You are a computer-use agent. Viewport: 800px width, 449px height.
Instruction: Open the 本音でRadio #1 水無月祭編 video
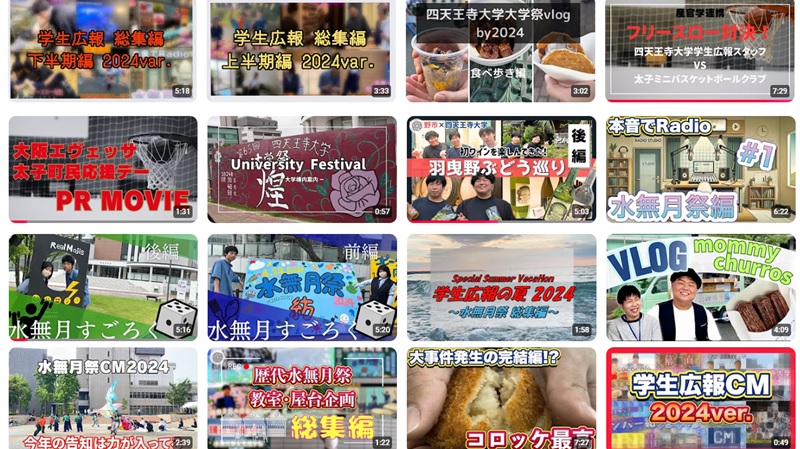(700, 168)
